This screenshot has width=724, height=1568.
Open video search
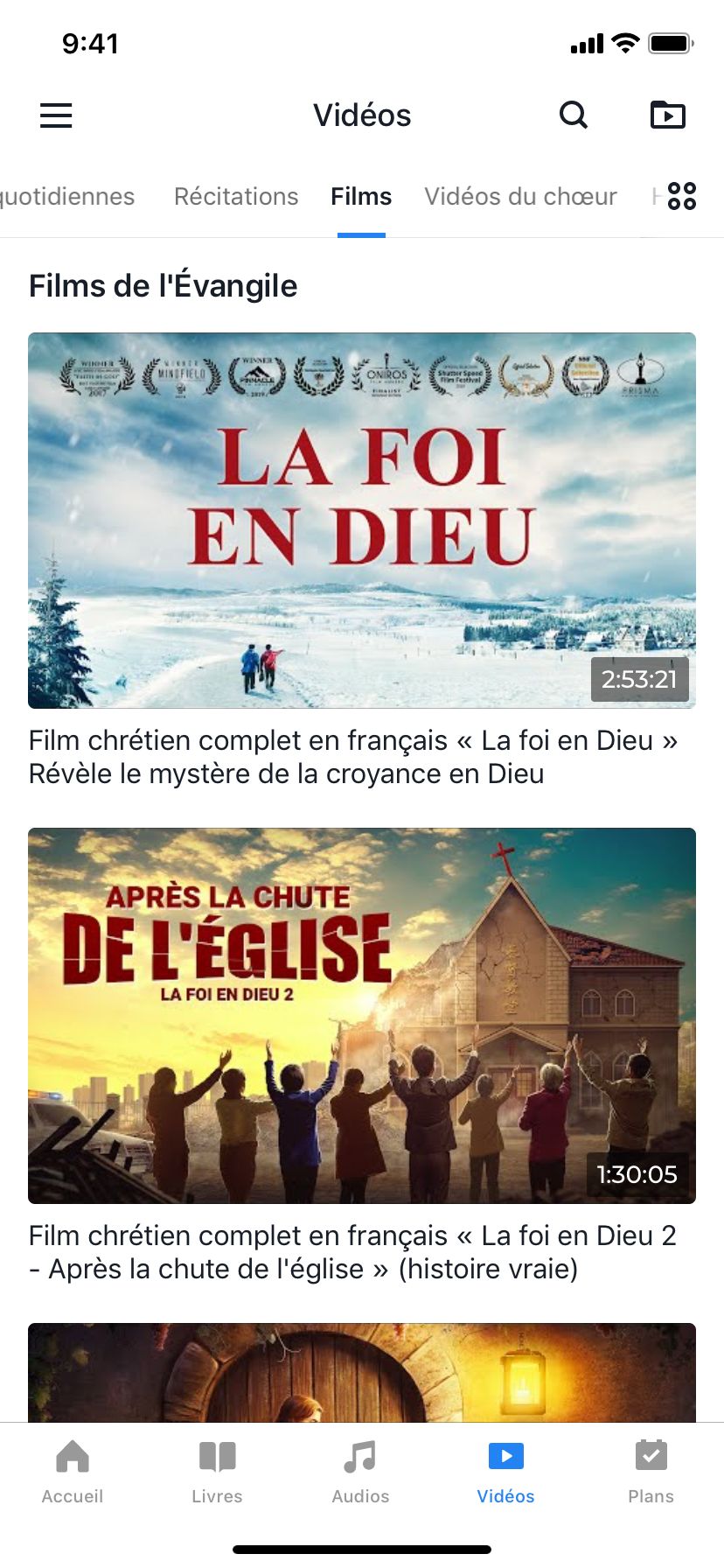pyautogui.click(x=574, y=115)
